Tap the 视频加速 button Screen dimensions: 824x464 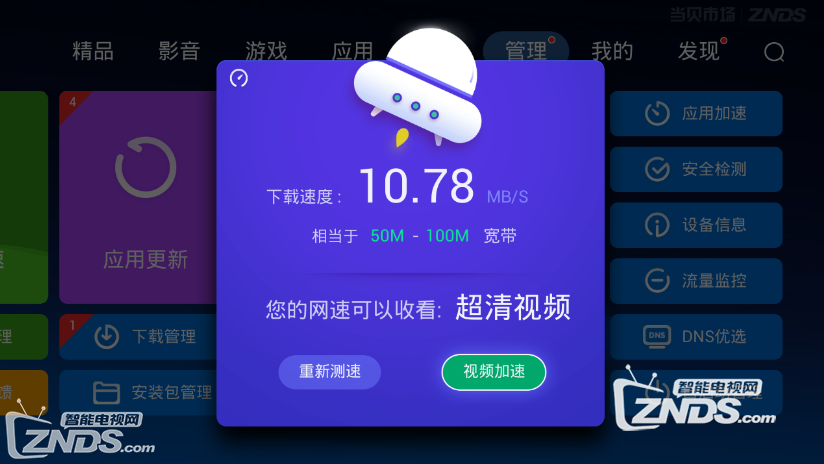click(x=494, y=372)
